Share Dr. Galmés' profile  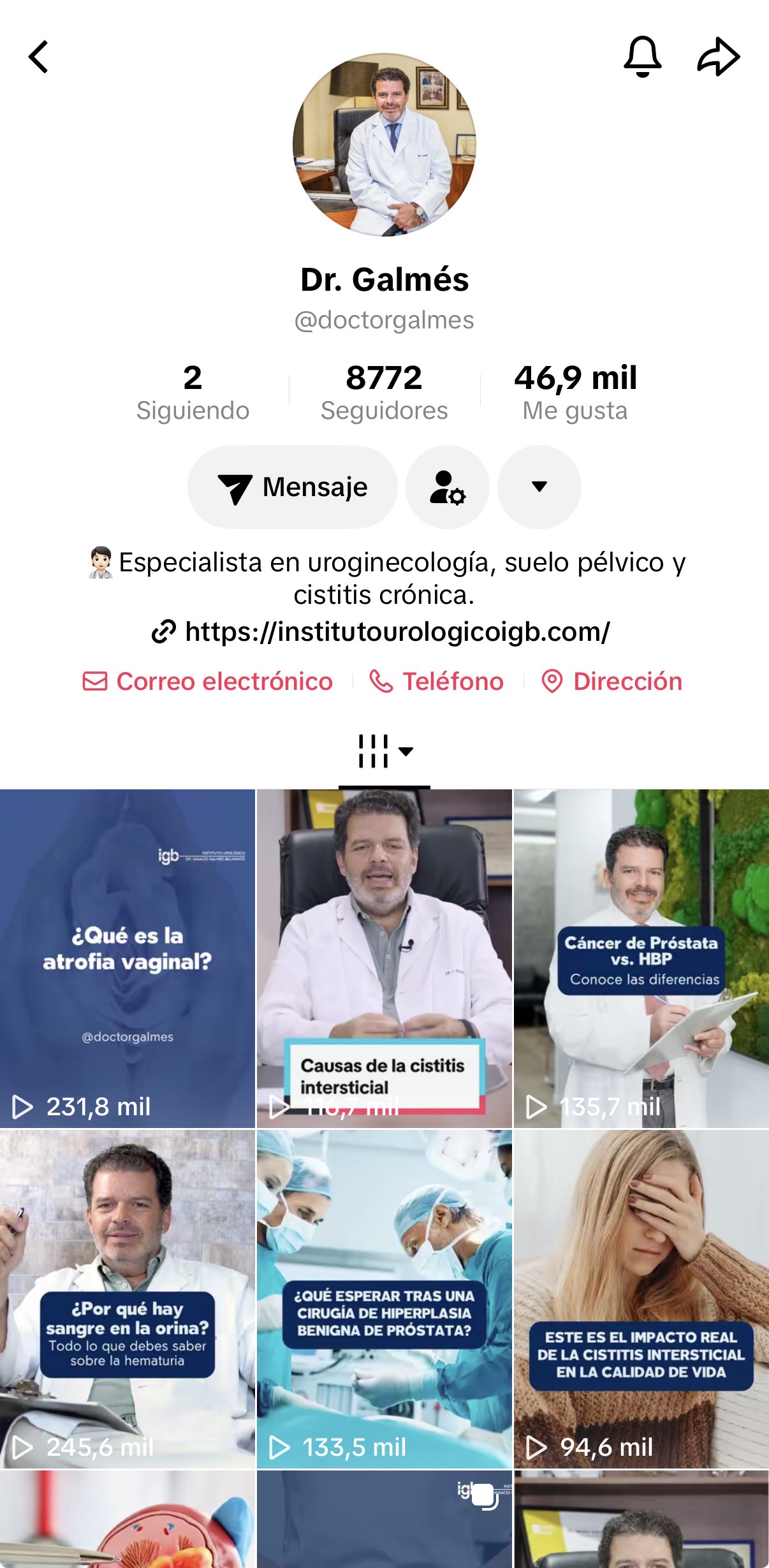pos(719,57)
